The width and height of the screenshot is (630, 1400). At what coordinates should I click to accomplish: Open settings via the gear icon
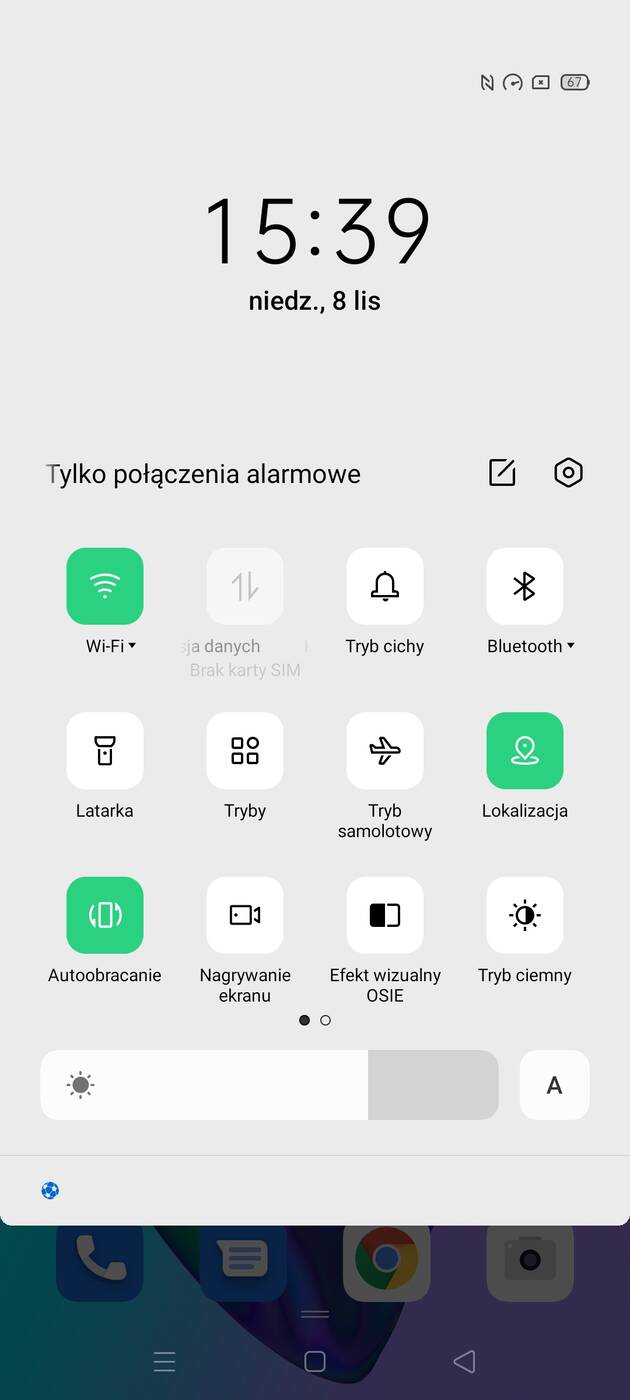coord(568,473)
